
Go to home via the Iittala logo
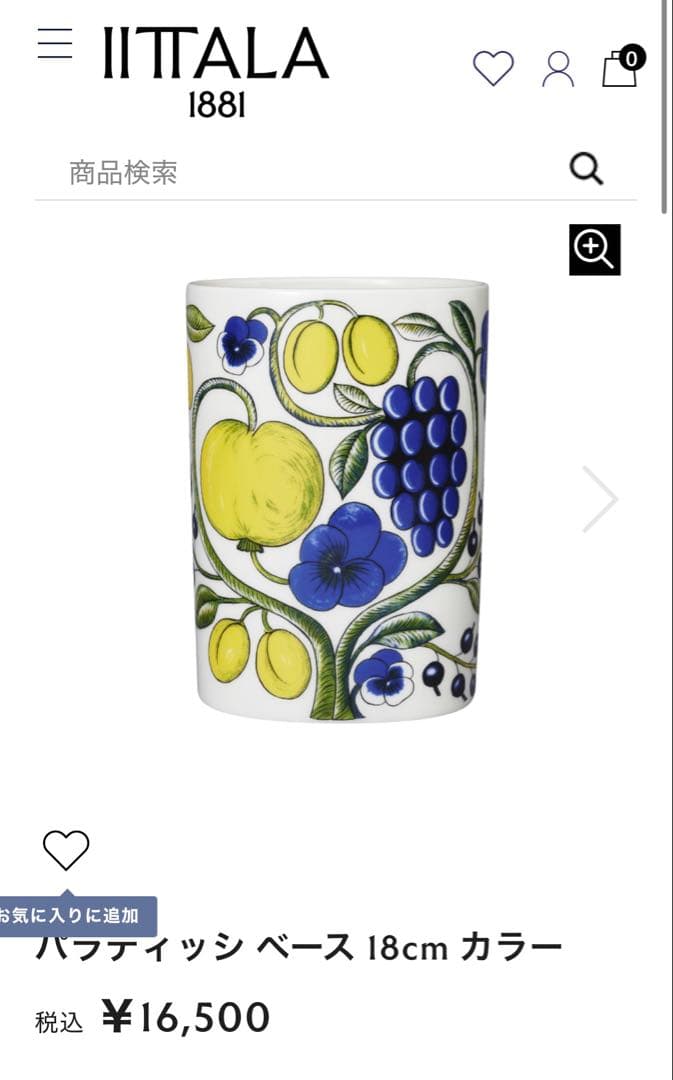click(x=216, y=70)
